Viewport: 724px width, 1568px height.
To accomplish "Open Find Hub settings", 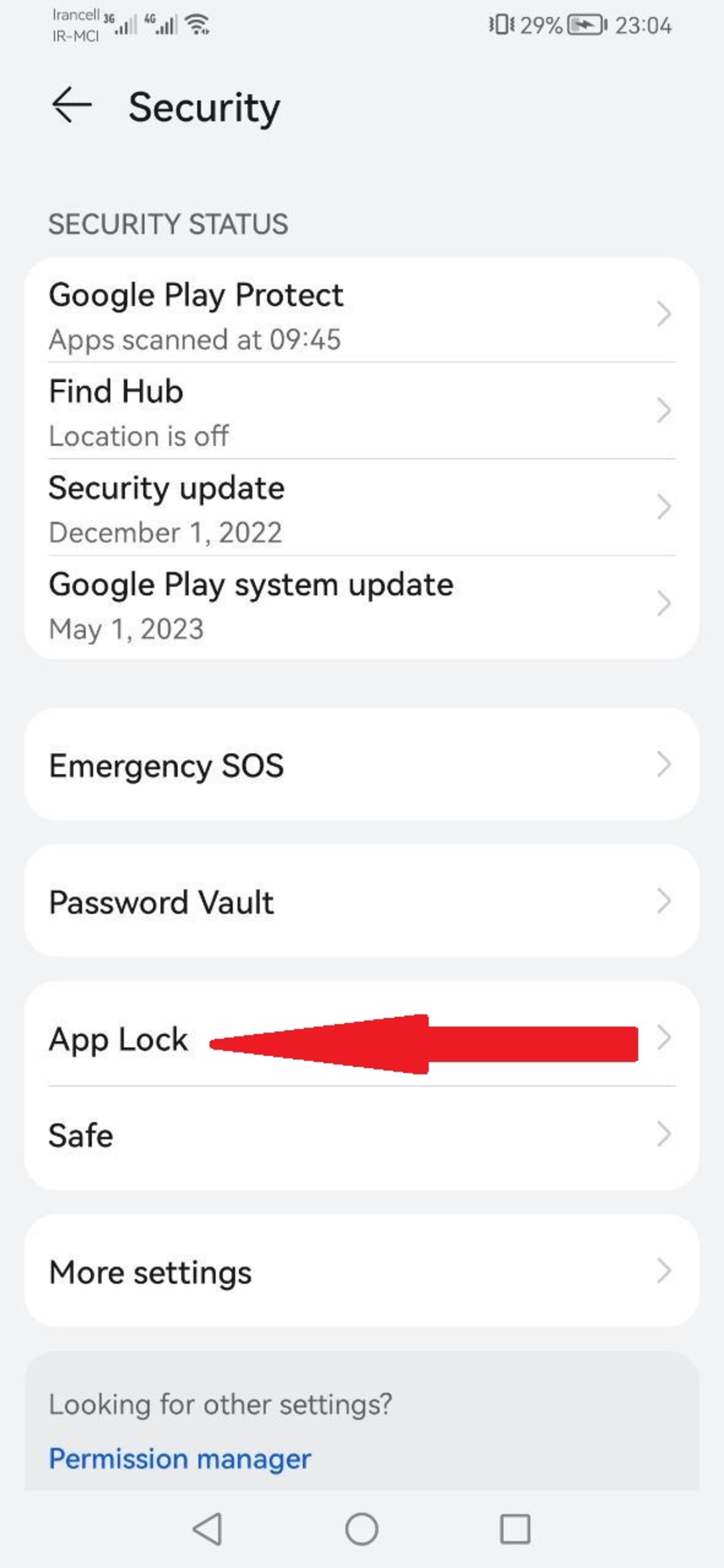I will [362, 411].
